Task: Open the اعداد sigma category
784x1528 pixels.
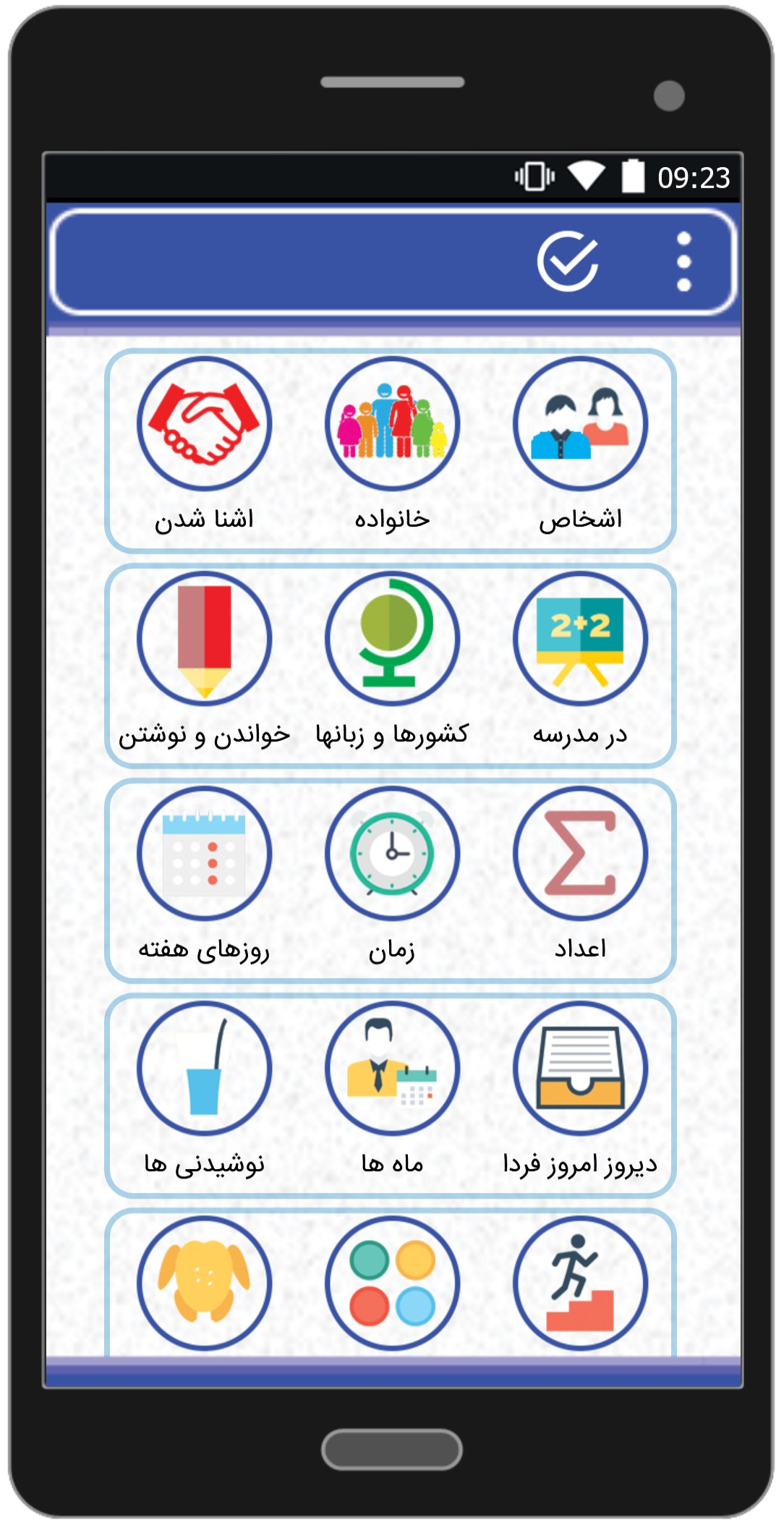Action: 580,854
